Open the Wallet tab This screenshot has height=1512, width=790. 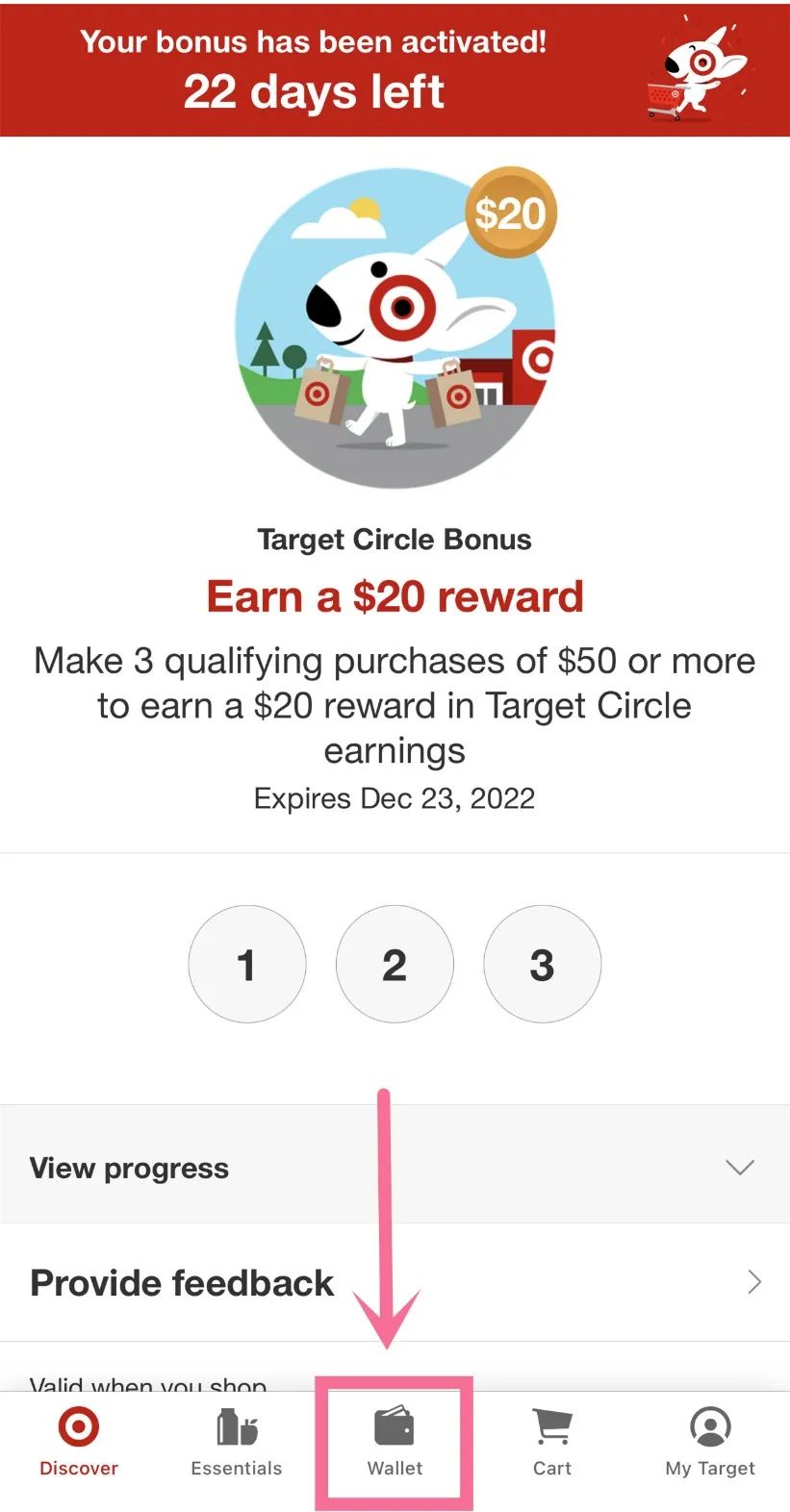point(395,1443)
